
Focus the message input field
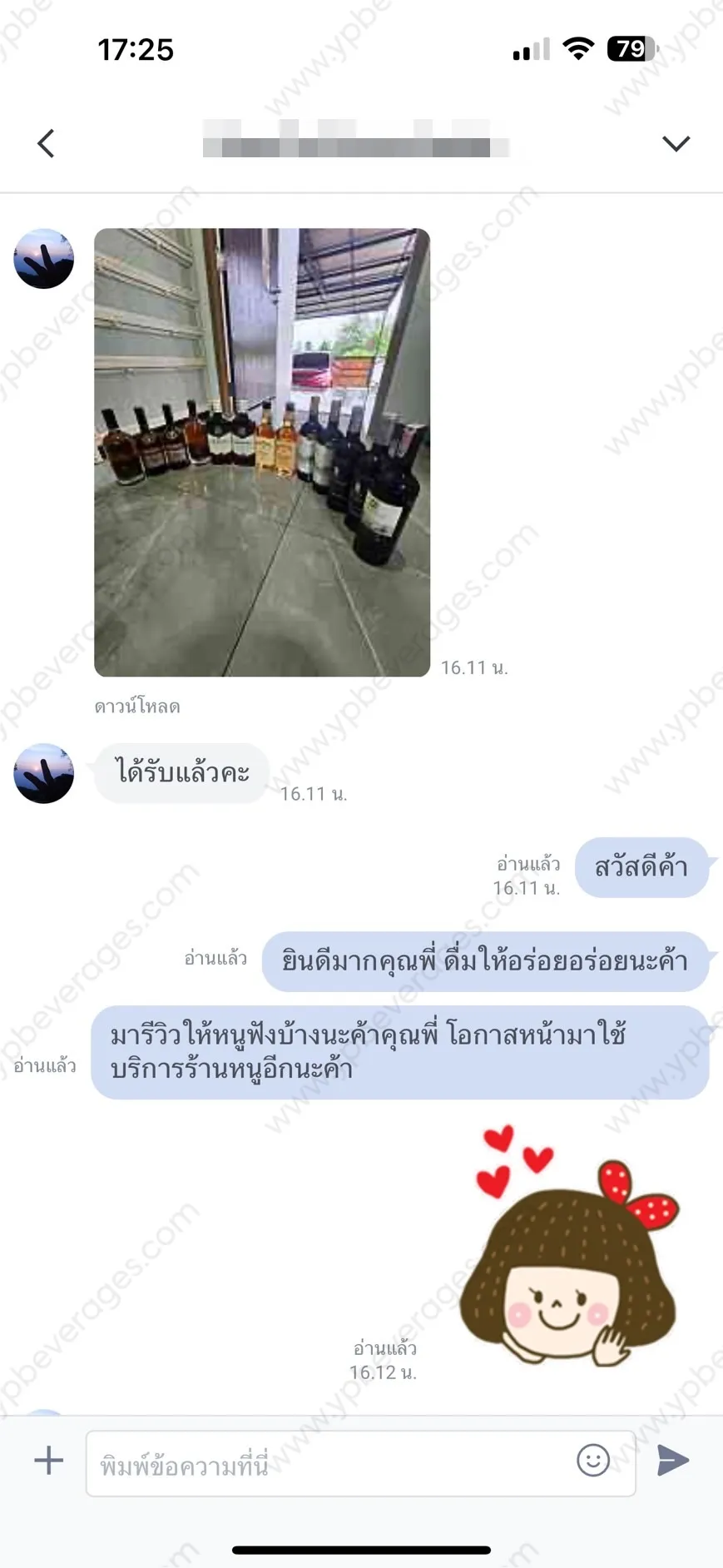(x=360, y=1463)
